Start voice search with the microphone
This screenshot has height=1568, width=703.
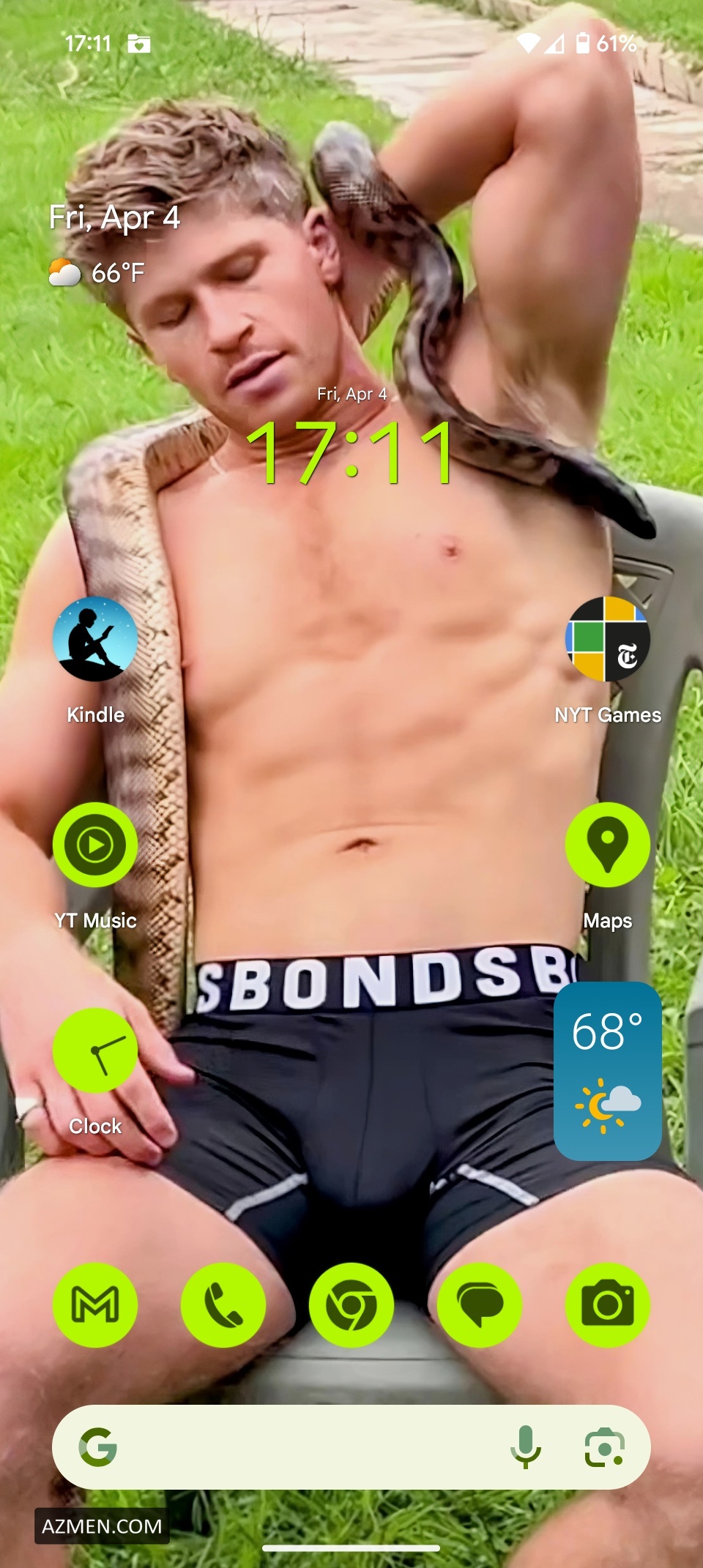pyautogui.click(x=525, y=1446)
